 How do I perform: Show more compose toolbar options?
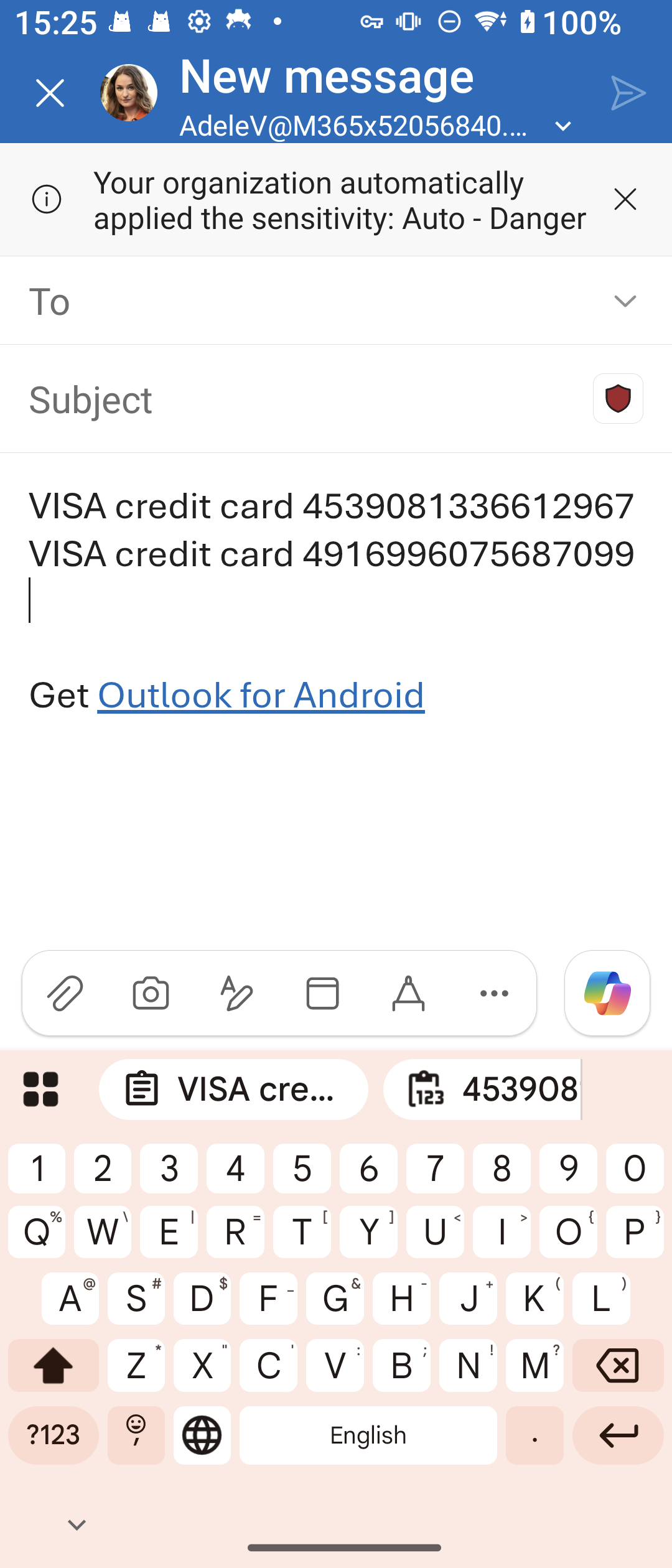point(494,993)
